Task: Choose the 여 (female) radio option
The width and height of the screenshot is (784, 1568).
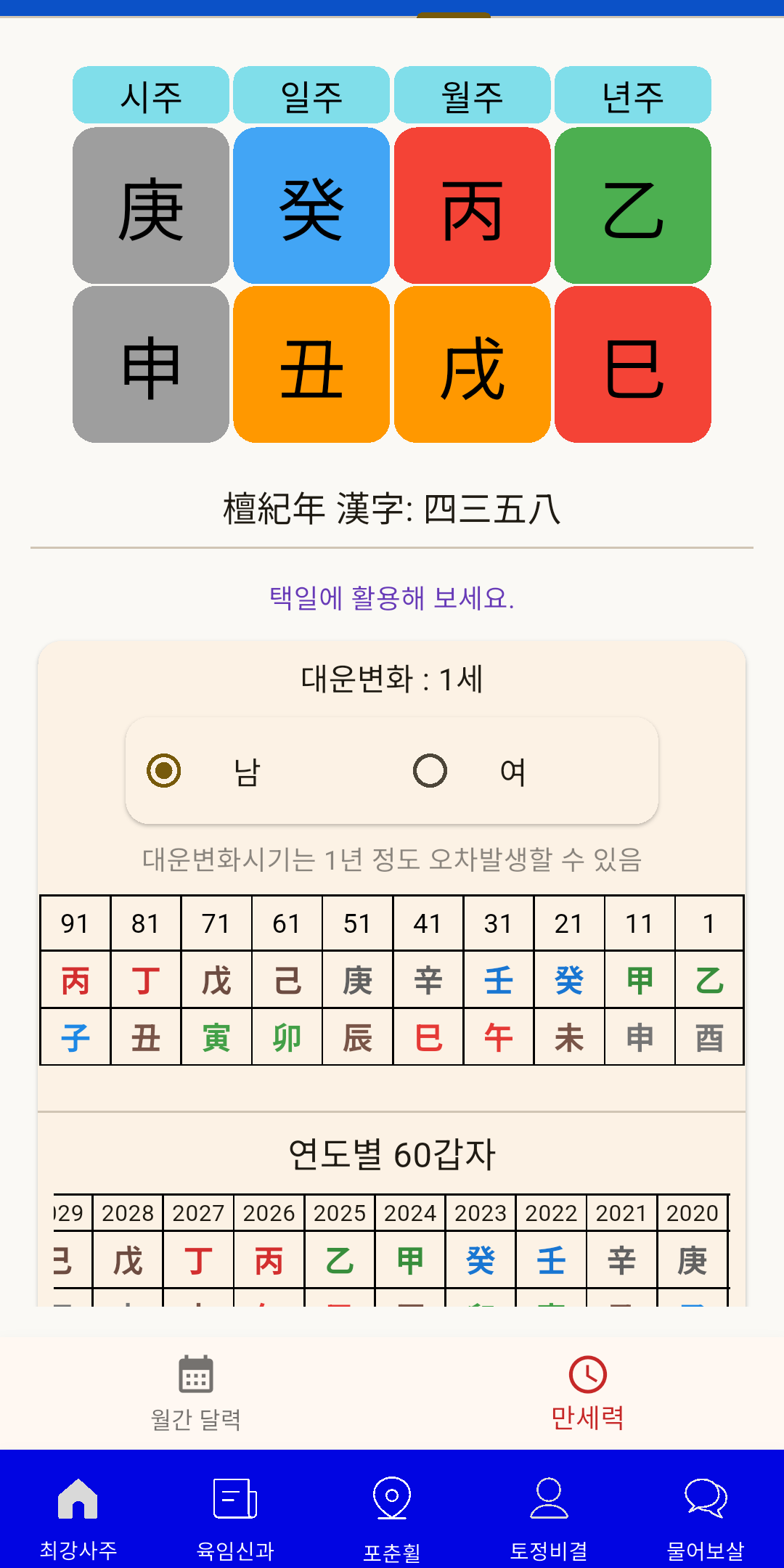Action: (430, 770)
